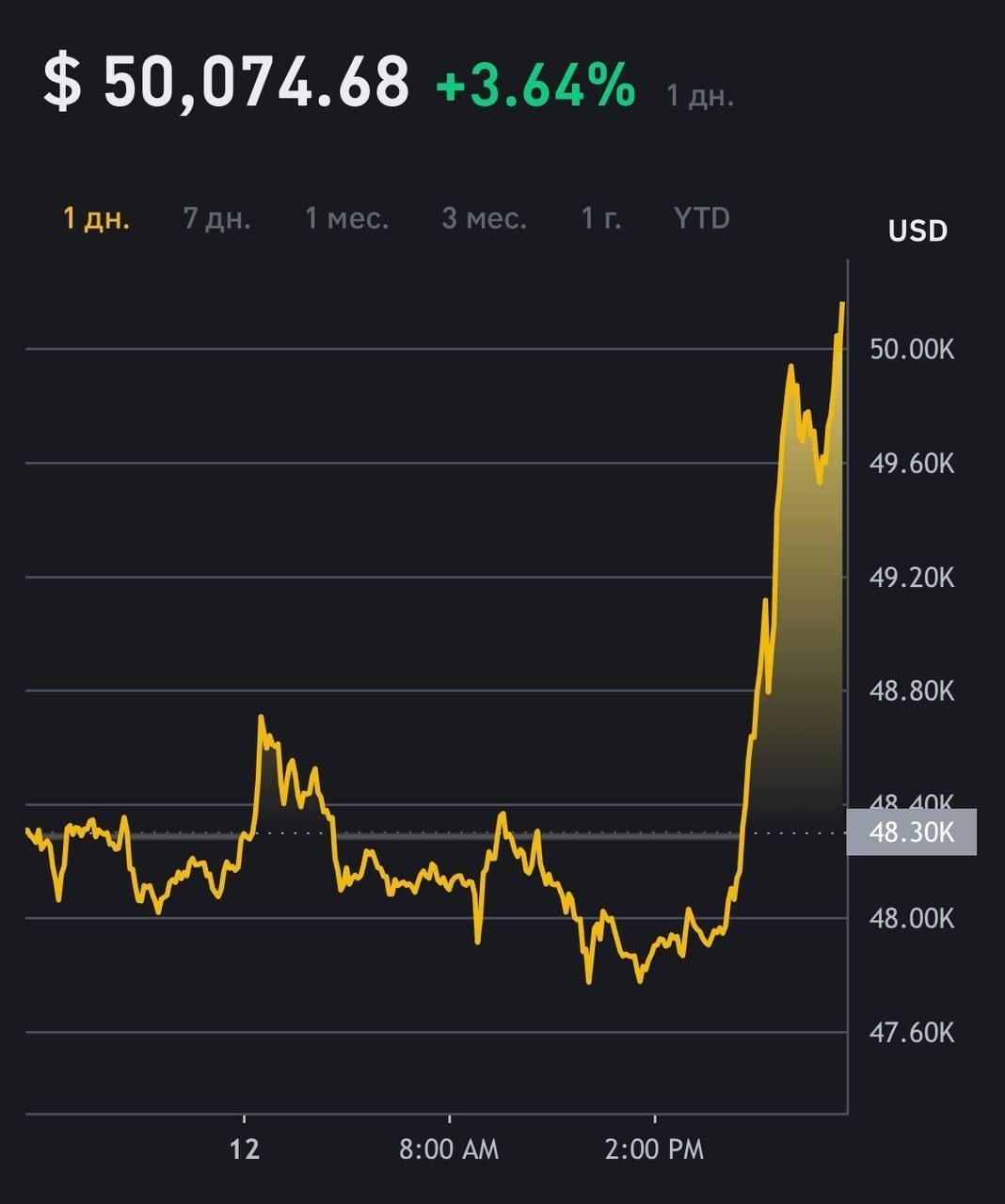Click the 49.60K axis label
This screenshot has height=1204, width=1005.
point(910,463)
